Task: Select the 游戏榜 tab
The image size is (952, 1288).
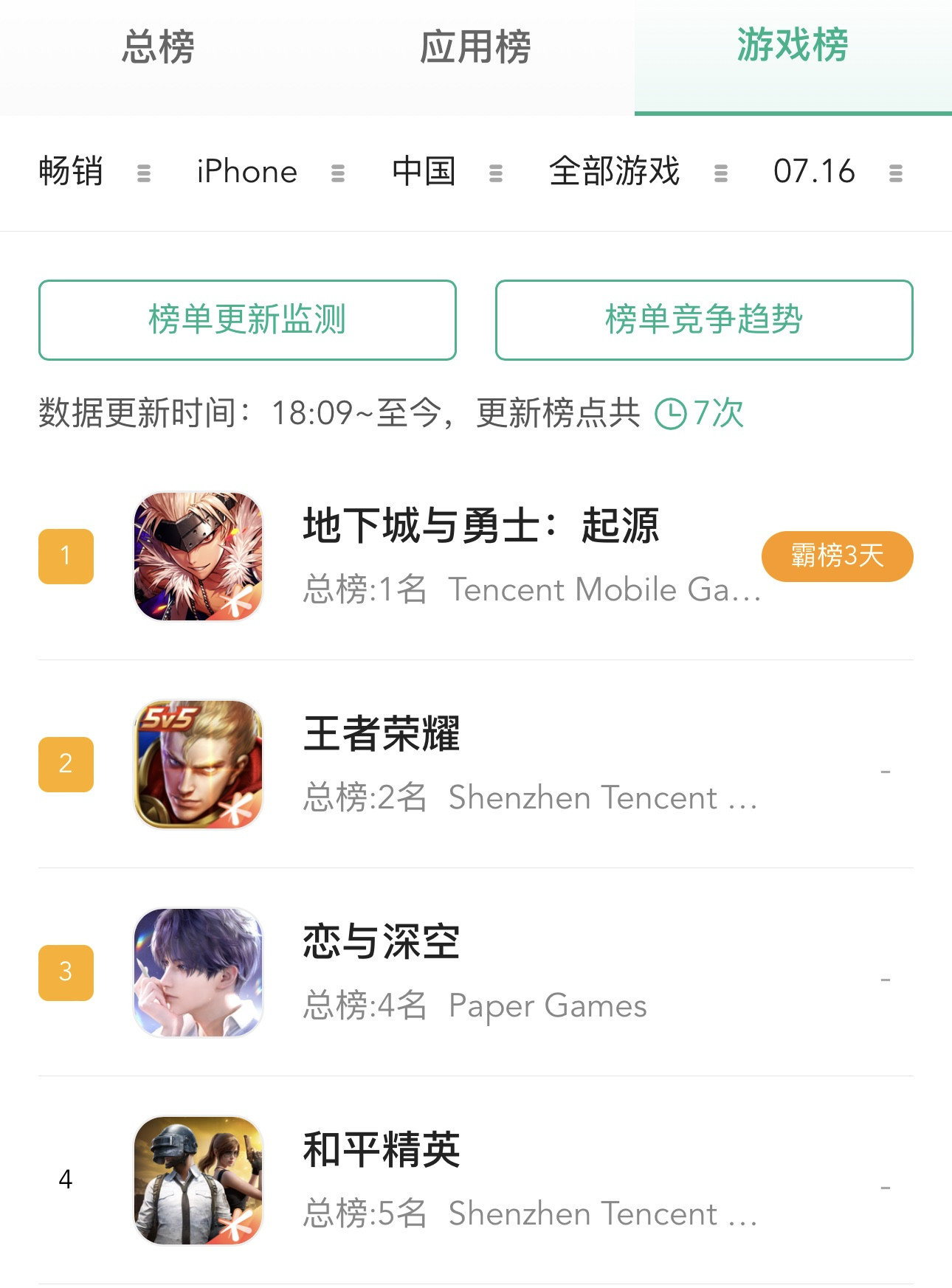Action: click(793, 46)
